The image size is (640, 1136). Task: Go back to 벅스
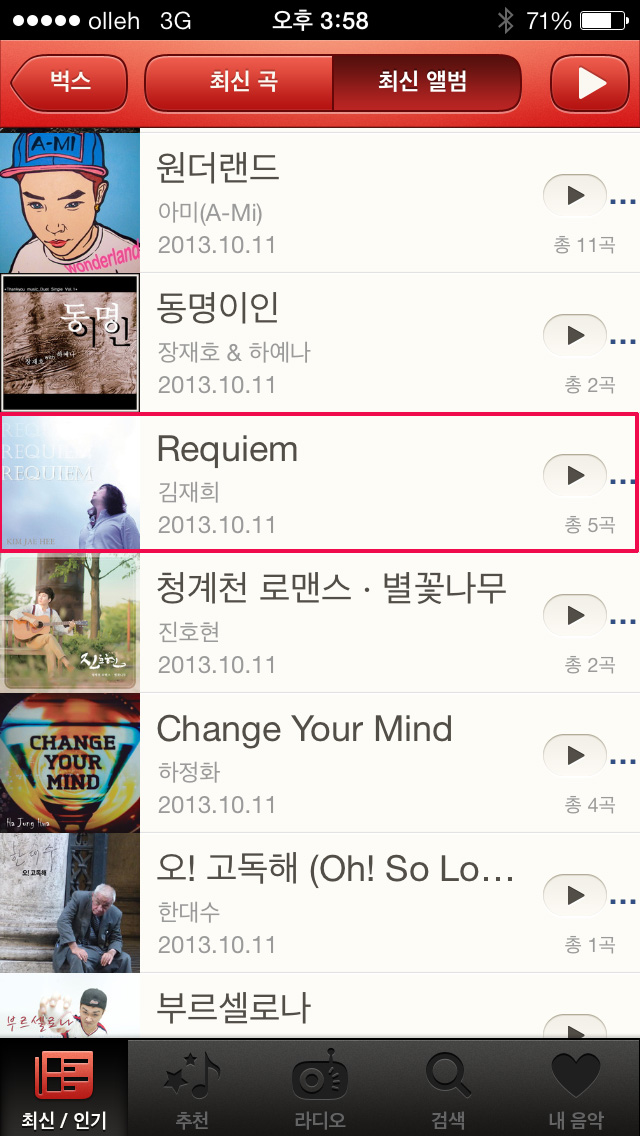click(x=70, y=83)
